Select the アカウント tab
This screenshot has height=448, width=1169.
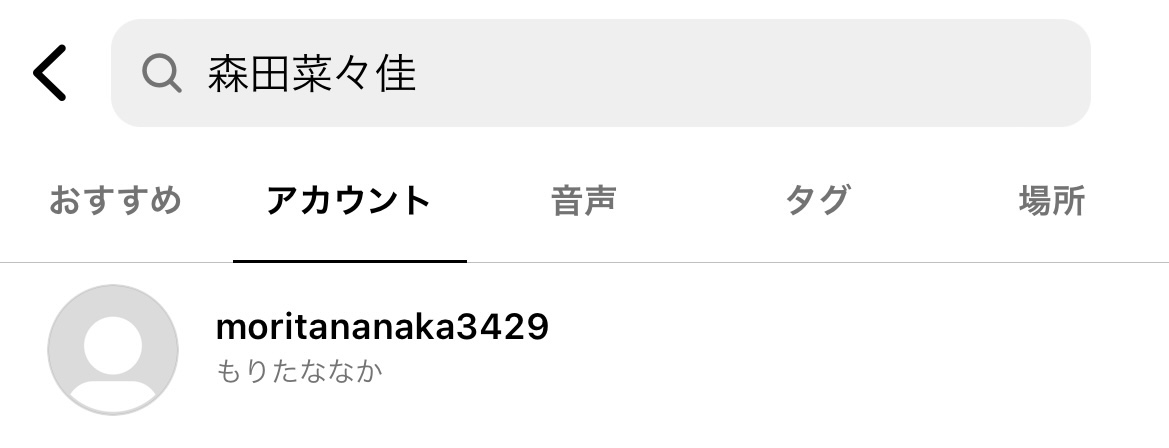tap(349, 201)
